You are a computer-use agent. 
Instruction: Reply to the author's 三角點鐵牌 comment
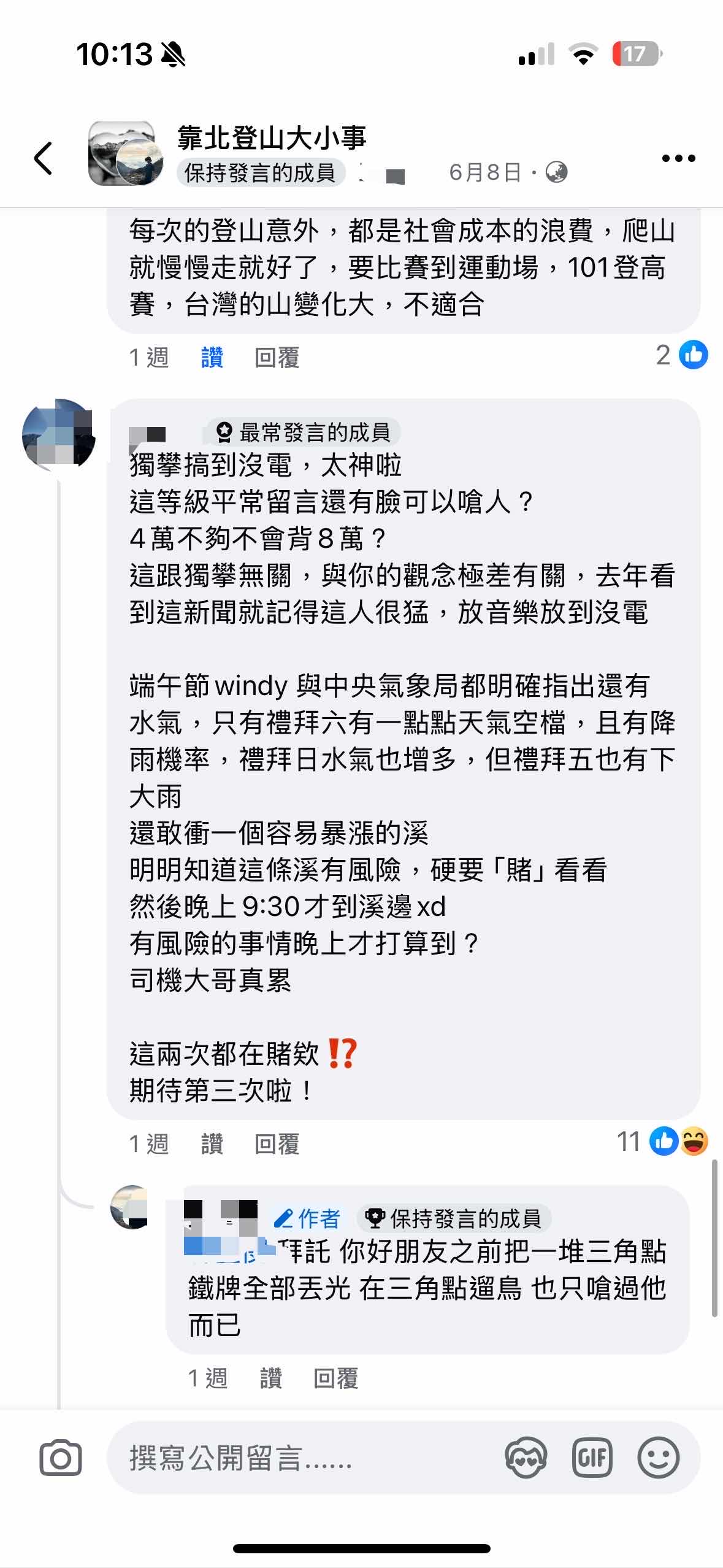[x=335, y=1378]
